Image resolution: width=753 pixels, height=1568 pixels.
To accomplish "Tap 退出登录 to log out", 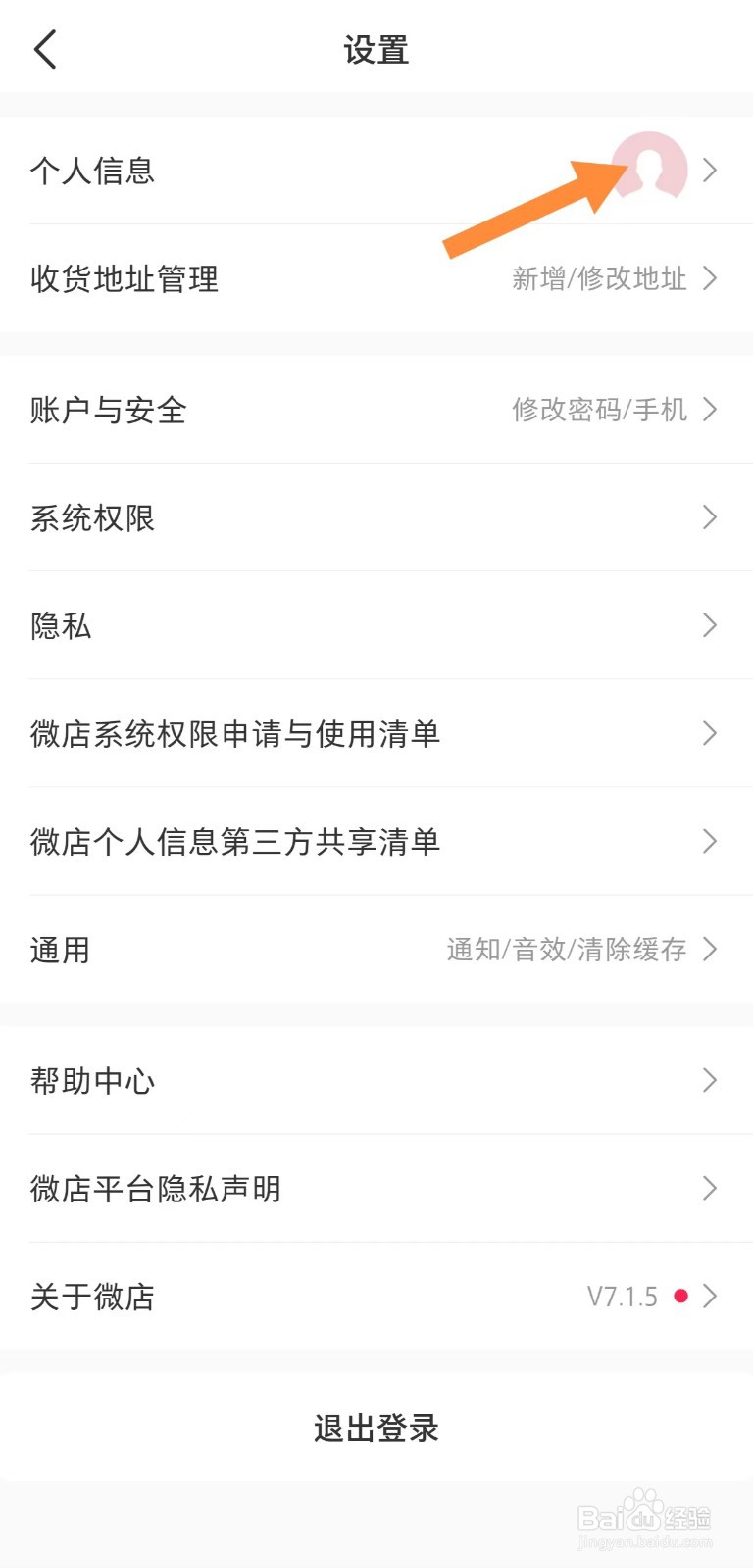I will 376,1429.
